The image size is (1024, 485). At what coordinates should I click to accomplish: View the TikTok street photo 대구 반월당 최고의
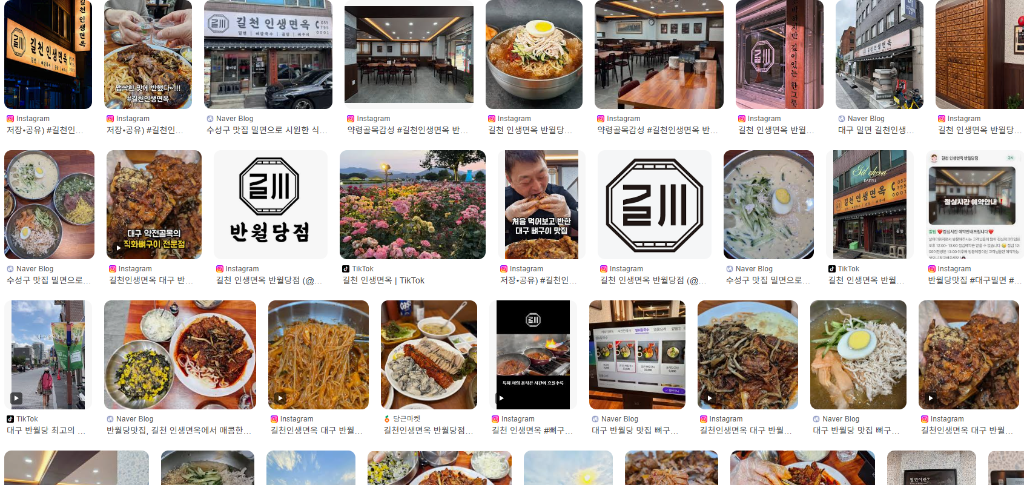49,354
